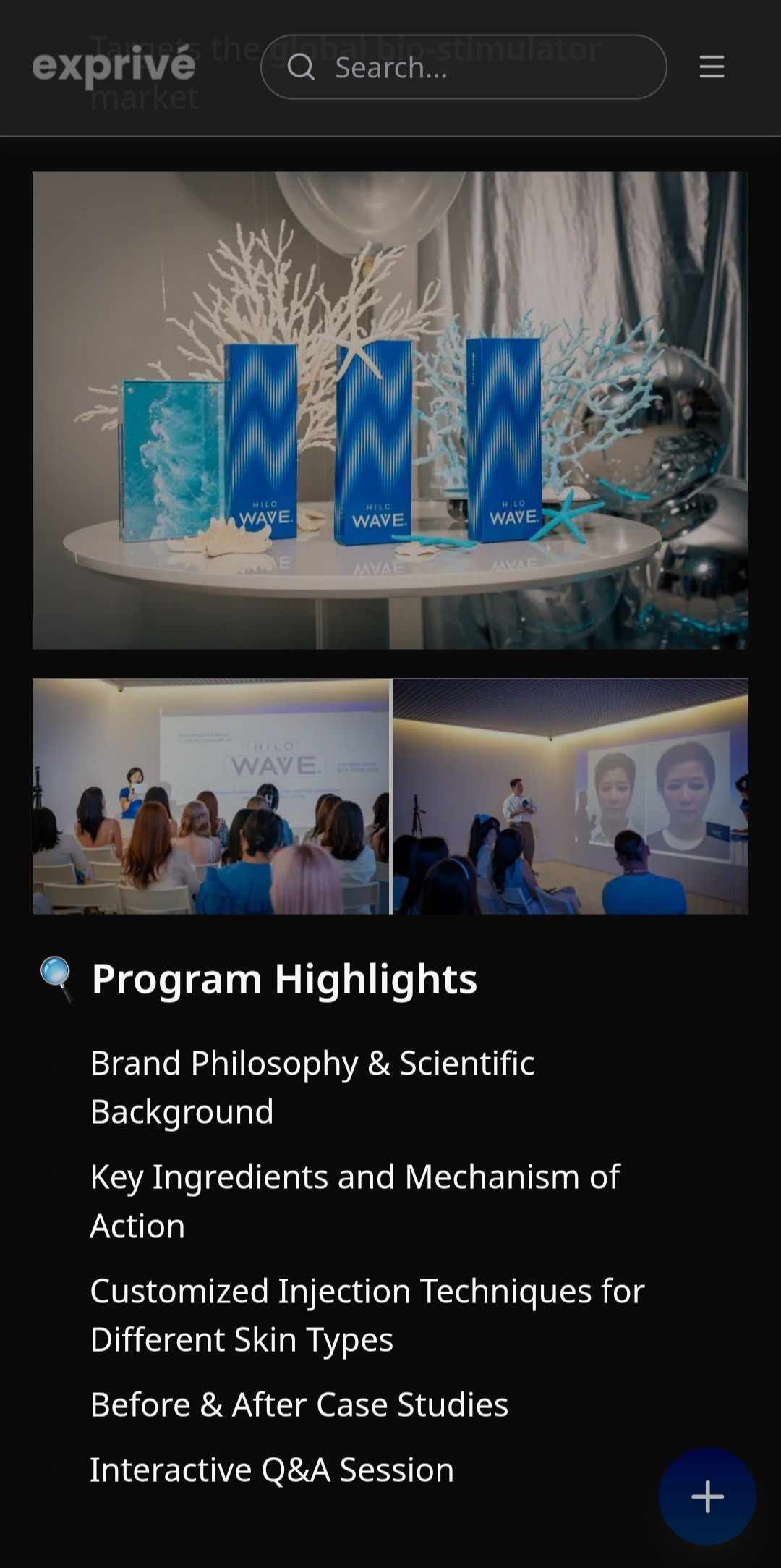View the seminar audience photo

(211, 796)
